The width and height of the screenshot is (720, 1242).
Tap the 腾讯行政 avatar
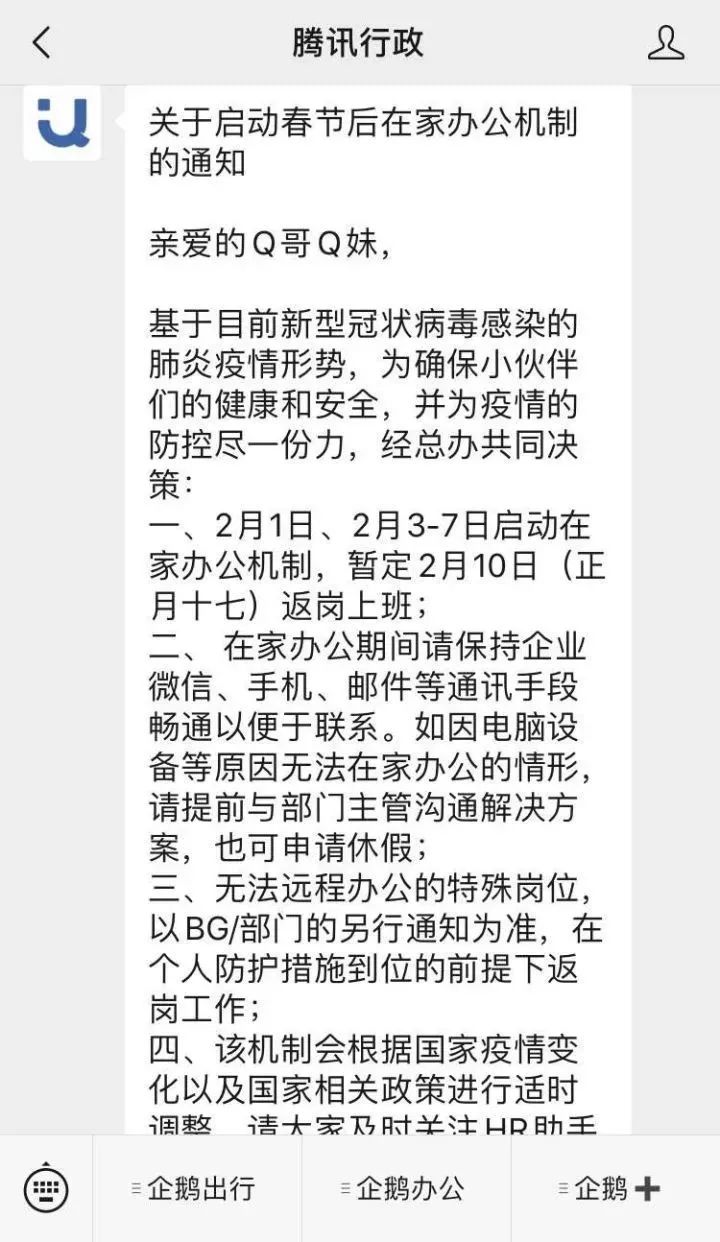point(62,123)
